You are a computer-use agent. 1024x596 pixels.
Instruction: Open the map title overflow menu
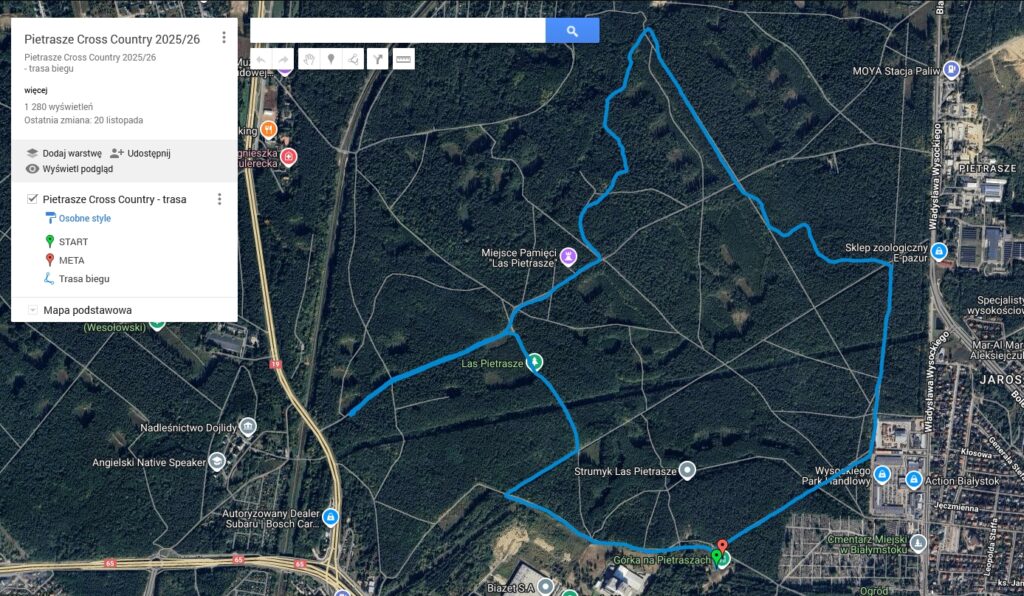pyautogui.click(x=223, y=38)
